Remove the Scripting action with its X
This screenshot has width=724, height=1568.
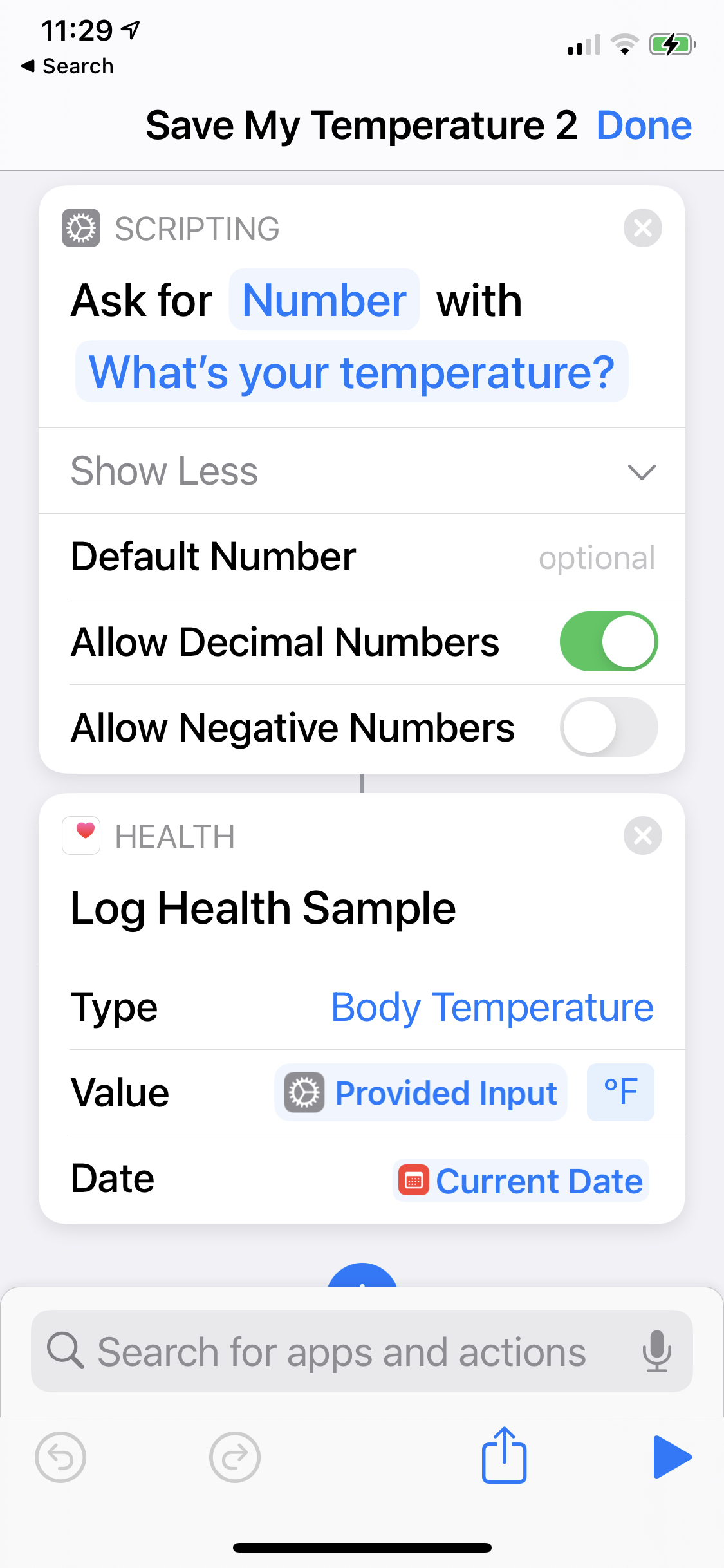[x=642, y=228]
